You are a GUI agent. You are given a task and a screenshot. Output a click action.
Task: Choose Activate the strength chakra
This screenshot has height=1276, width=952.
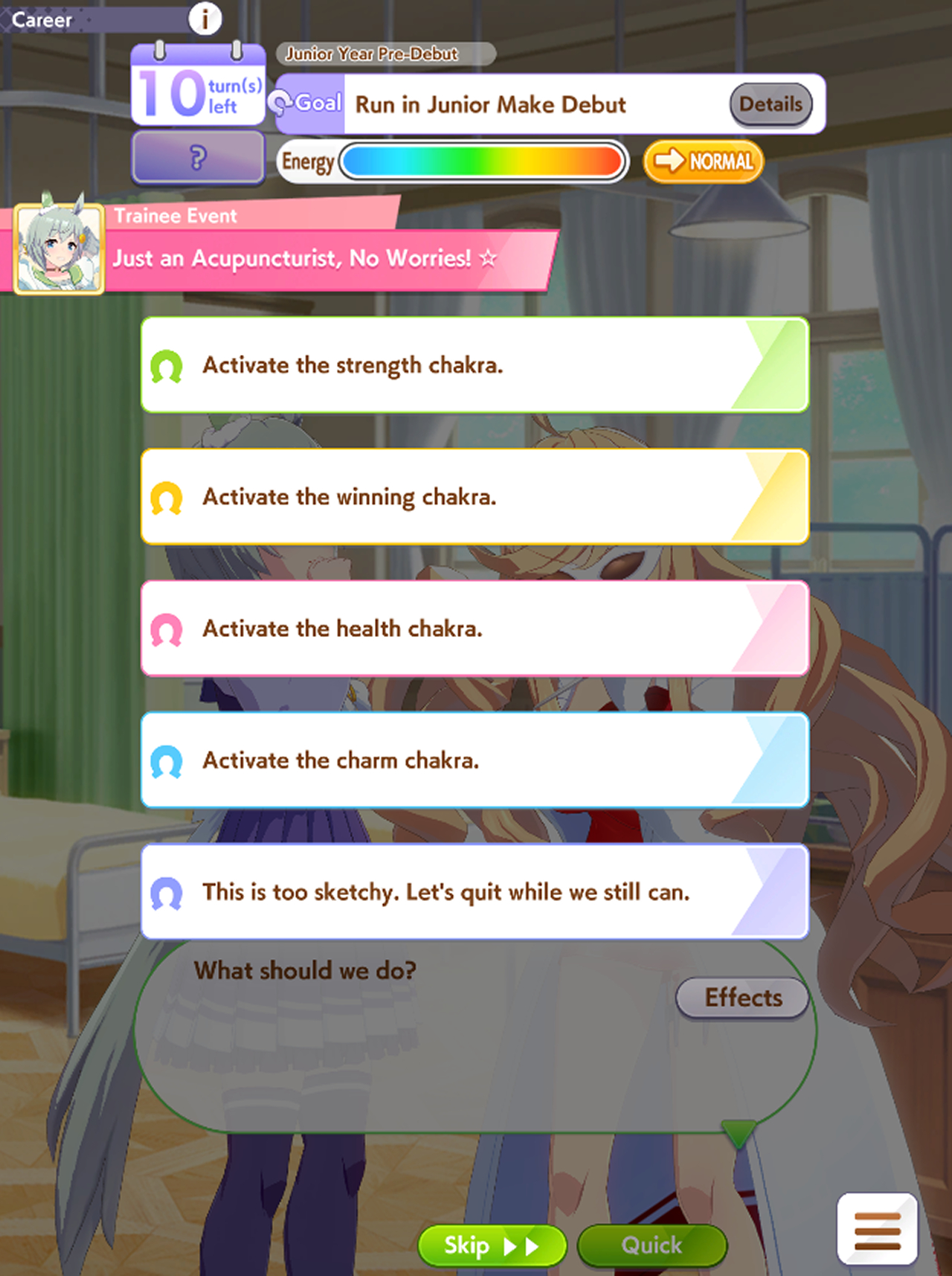point(475,365)
